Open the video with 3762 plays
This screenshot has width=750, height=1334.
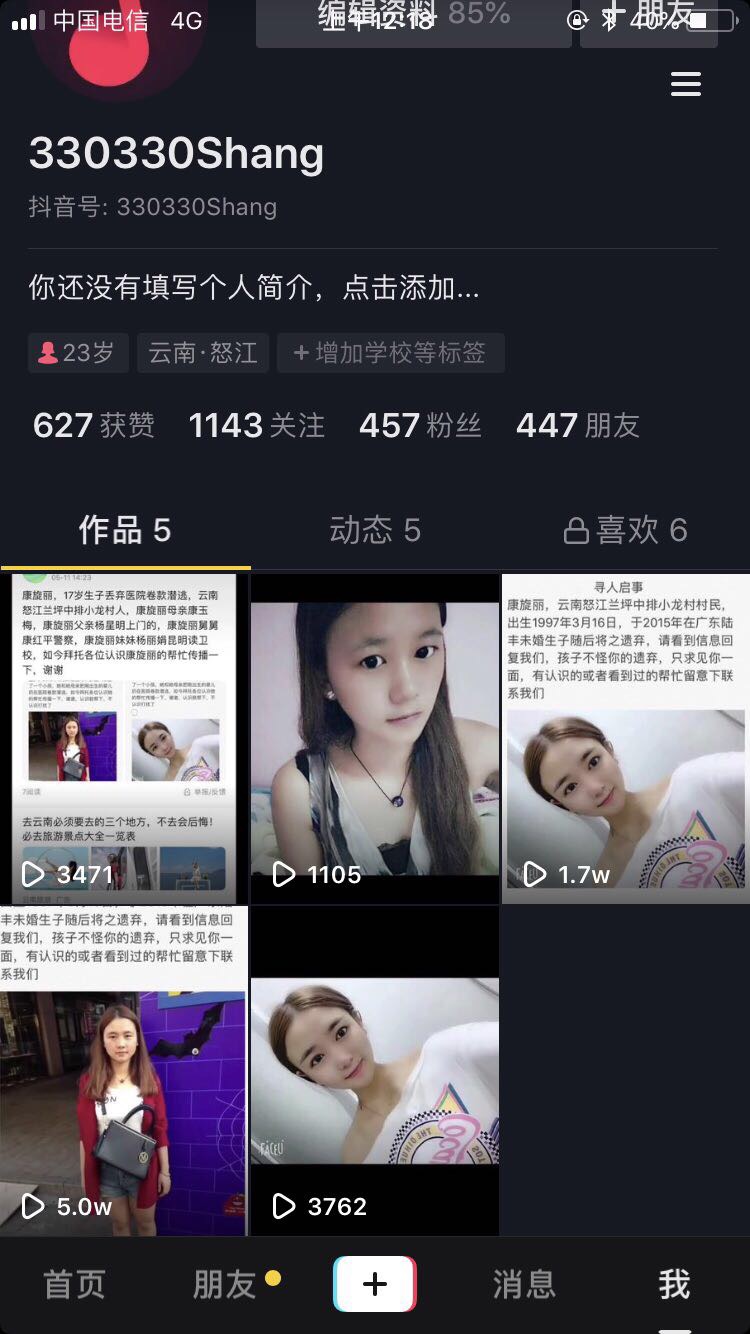pyautogui.click(x=374, y=1070)
